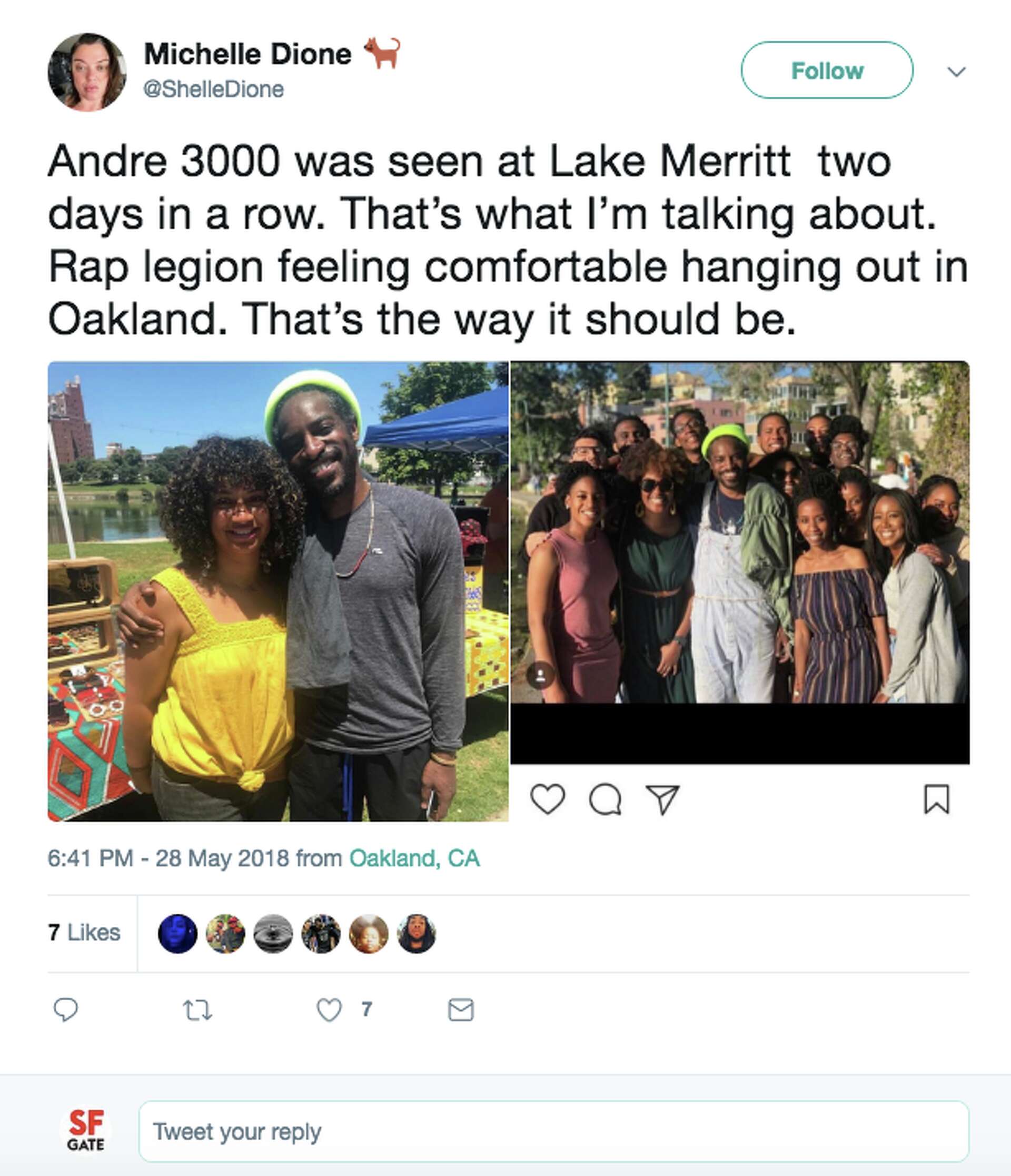The width and height of the screenshot is (1011, 1176).
Task: Send tweet via direct message envelope
Action: pos(461,1010)
